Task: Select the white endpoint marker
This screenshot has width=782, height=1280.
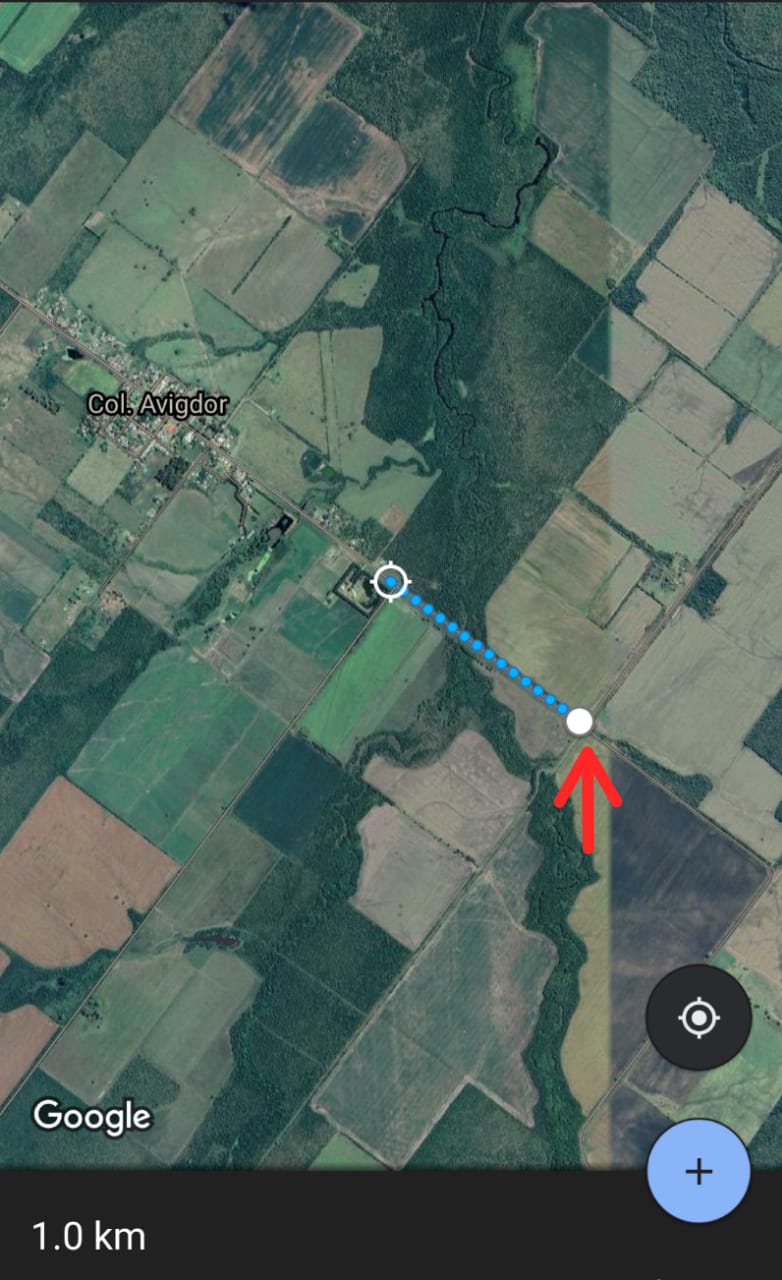Action: click(580, 721)
